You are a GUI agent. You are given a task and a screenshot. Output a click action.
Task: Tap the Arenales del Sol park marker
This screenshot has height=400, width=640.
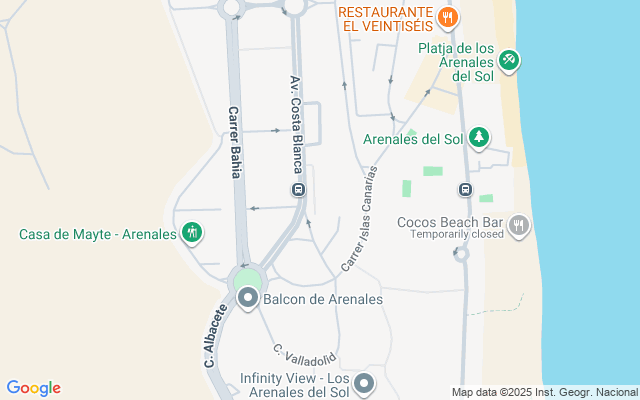[x=479, y=137]
